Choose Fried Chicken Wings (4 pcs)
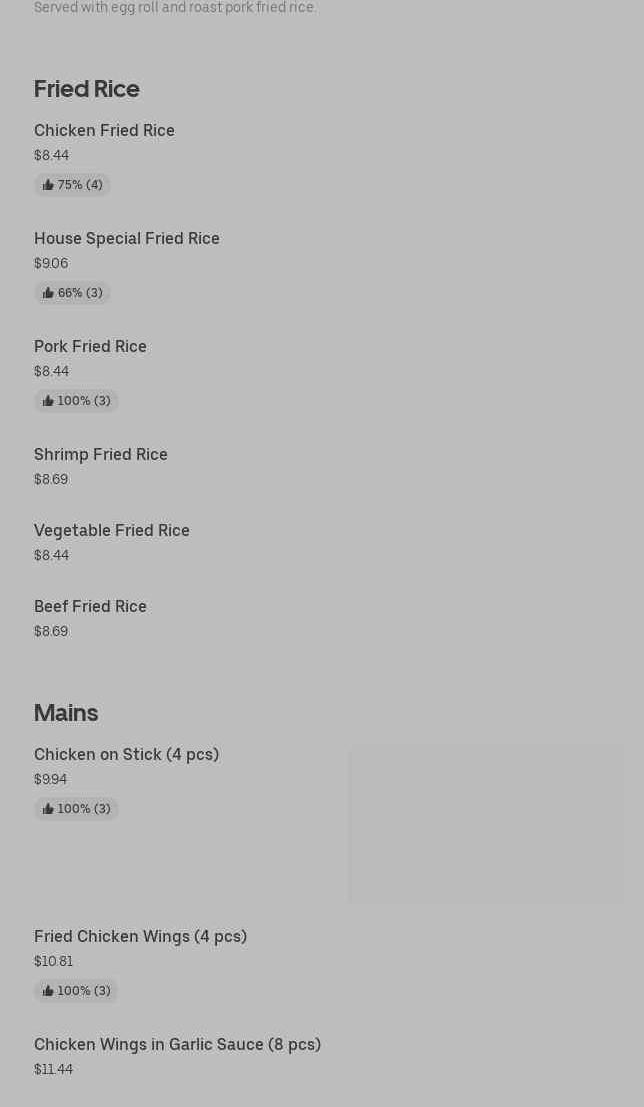The height and width of the screenshot is (1107, 644). [x=140, y=937]
